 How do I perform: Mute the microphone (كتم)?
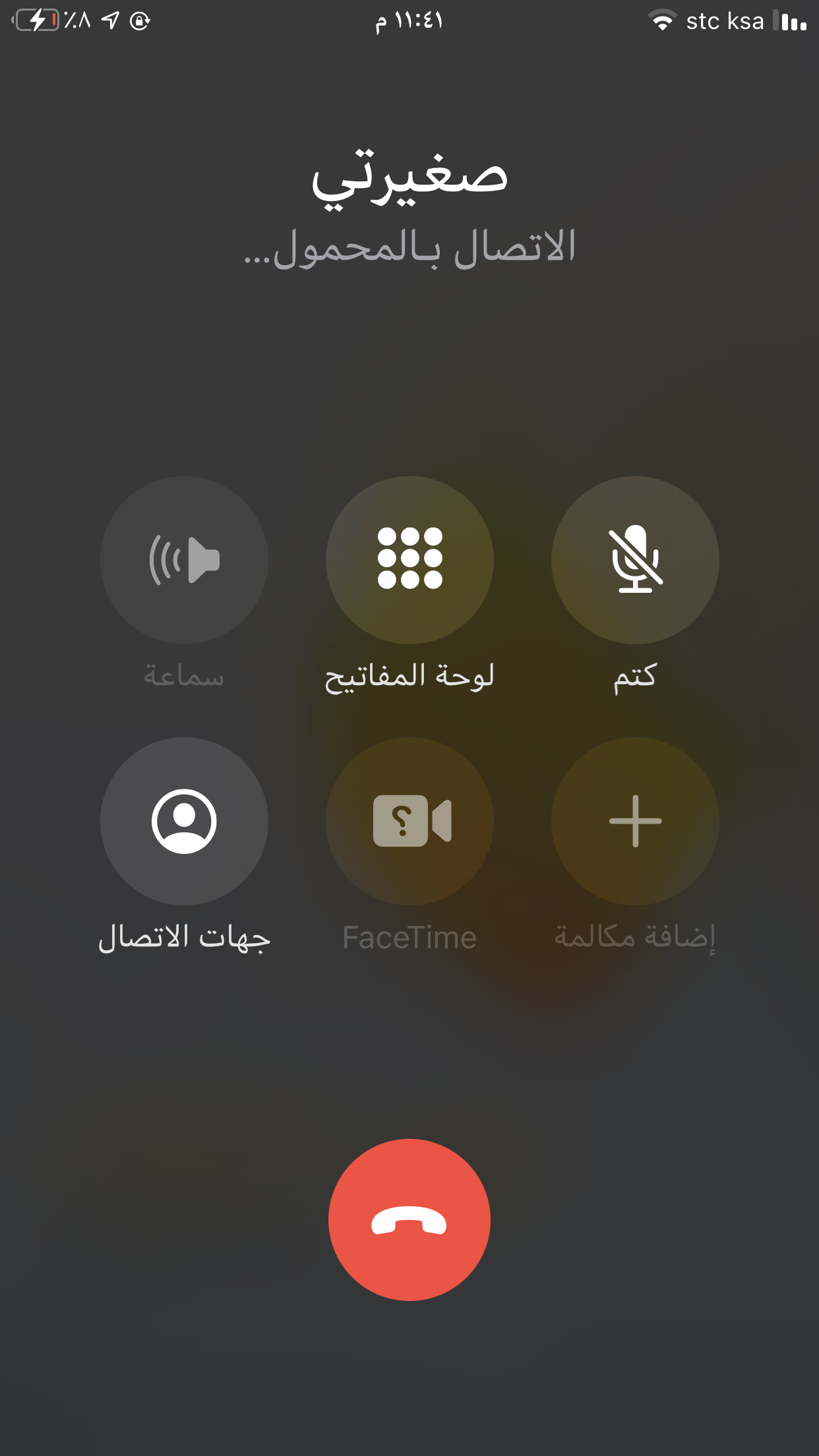pyautogui.click(x=635, y=560)
